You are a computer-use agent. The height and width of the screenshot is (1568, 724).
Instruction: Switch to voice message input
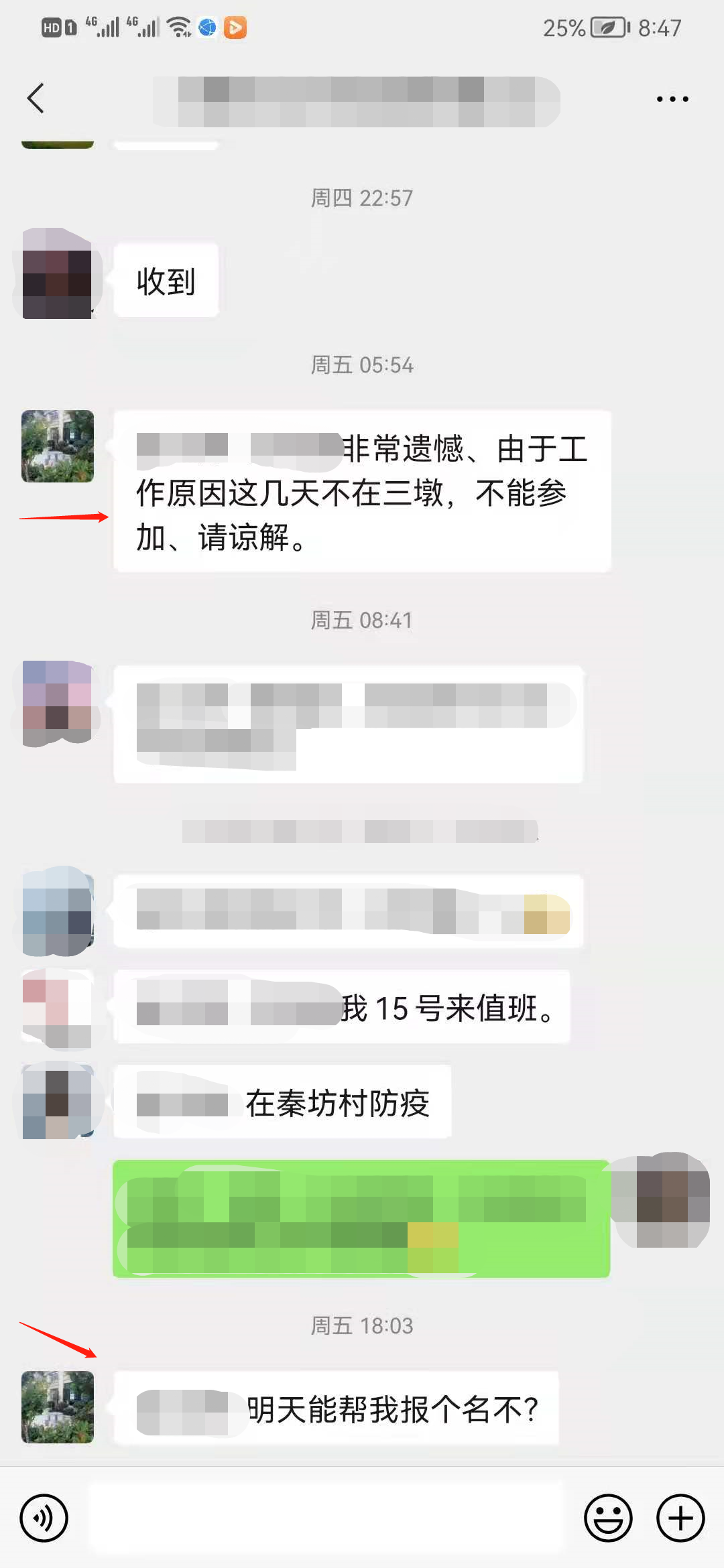44,1518
